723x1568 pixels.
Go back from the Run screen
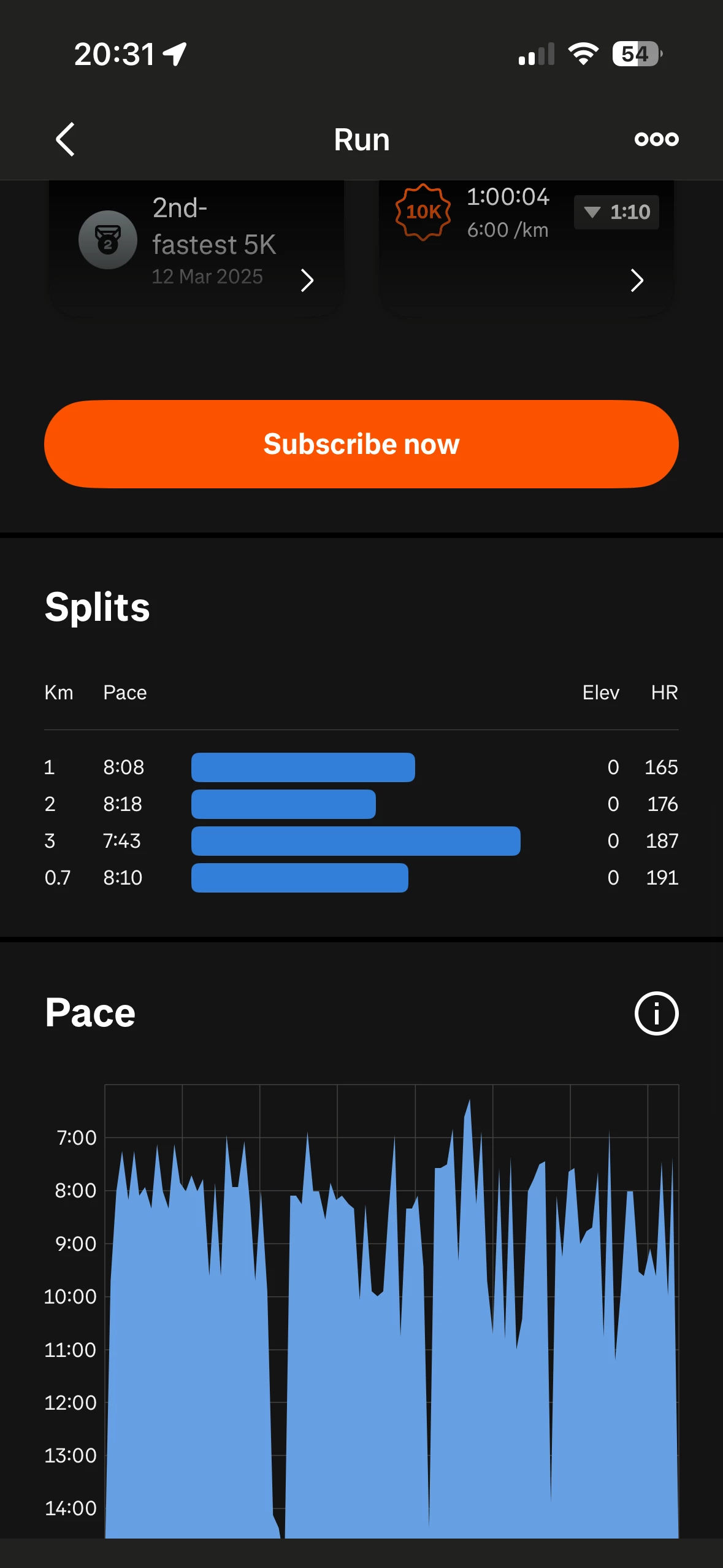click(65, 139)
